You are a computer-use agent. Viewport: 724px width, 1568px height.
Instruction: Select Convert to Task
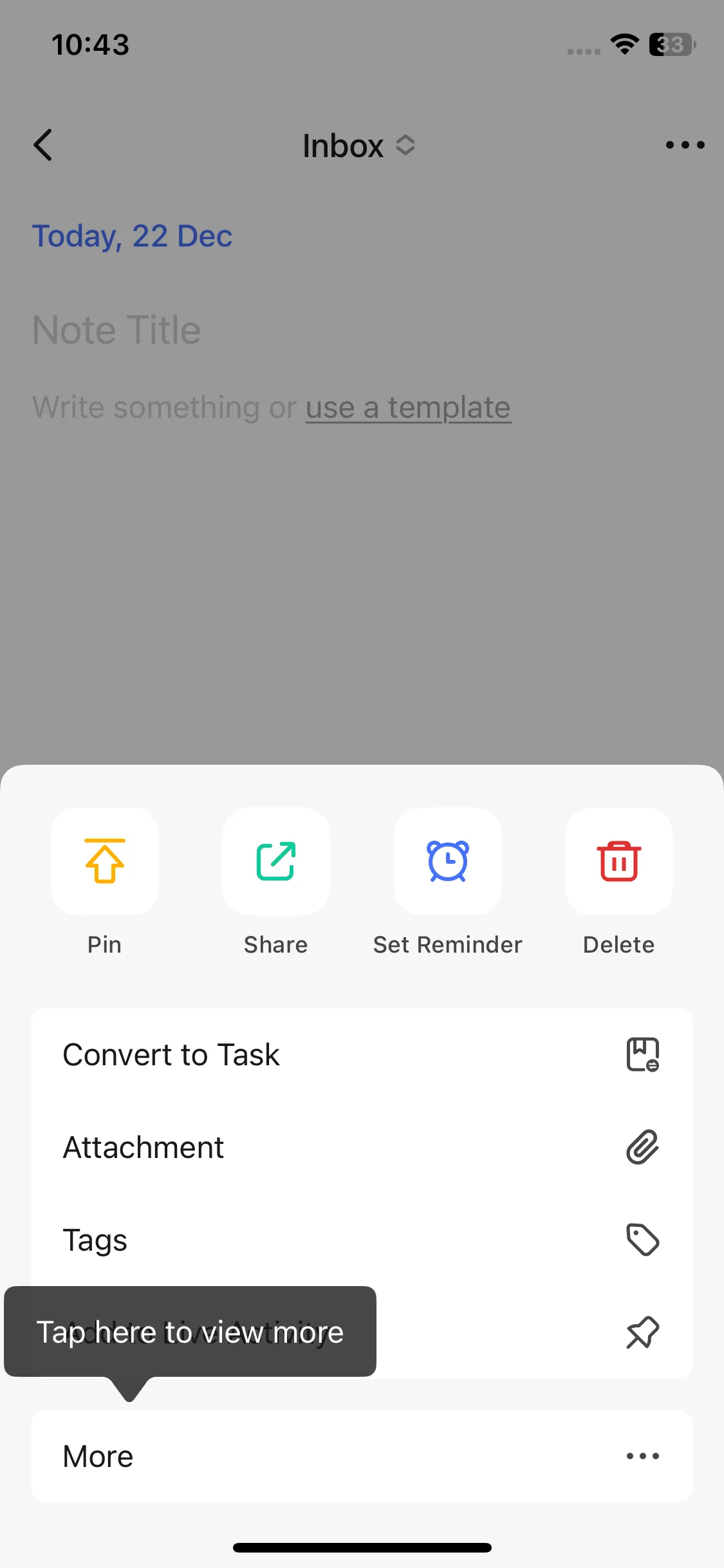pos(362,1055)
